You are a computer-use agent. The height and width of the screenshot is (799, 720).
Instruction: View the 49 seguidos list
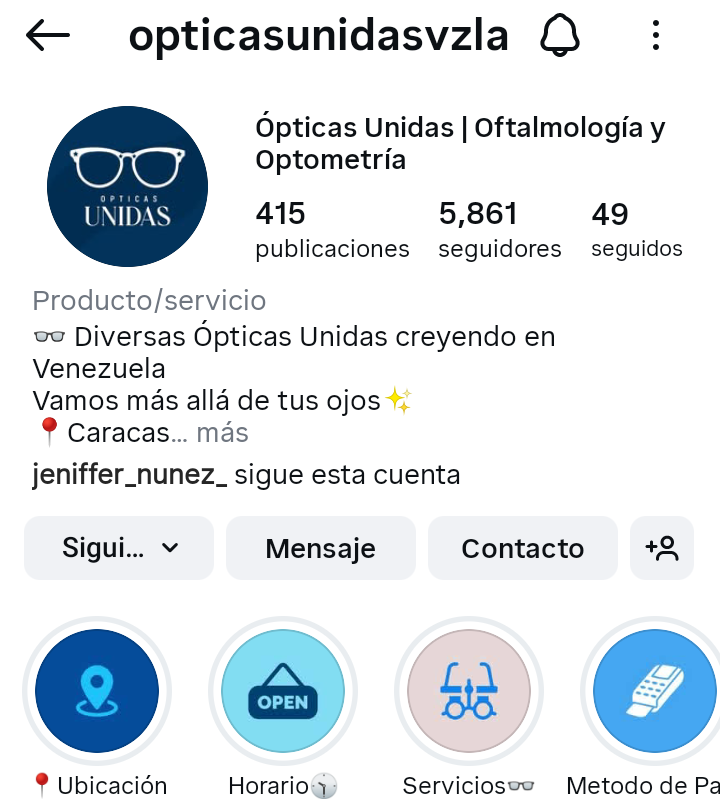[636, 230]
